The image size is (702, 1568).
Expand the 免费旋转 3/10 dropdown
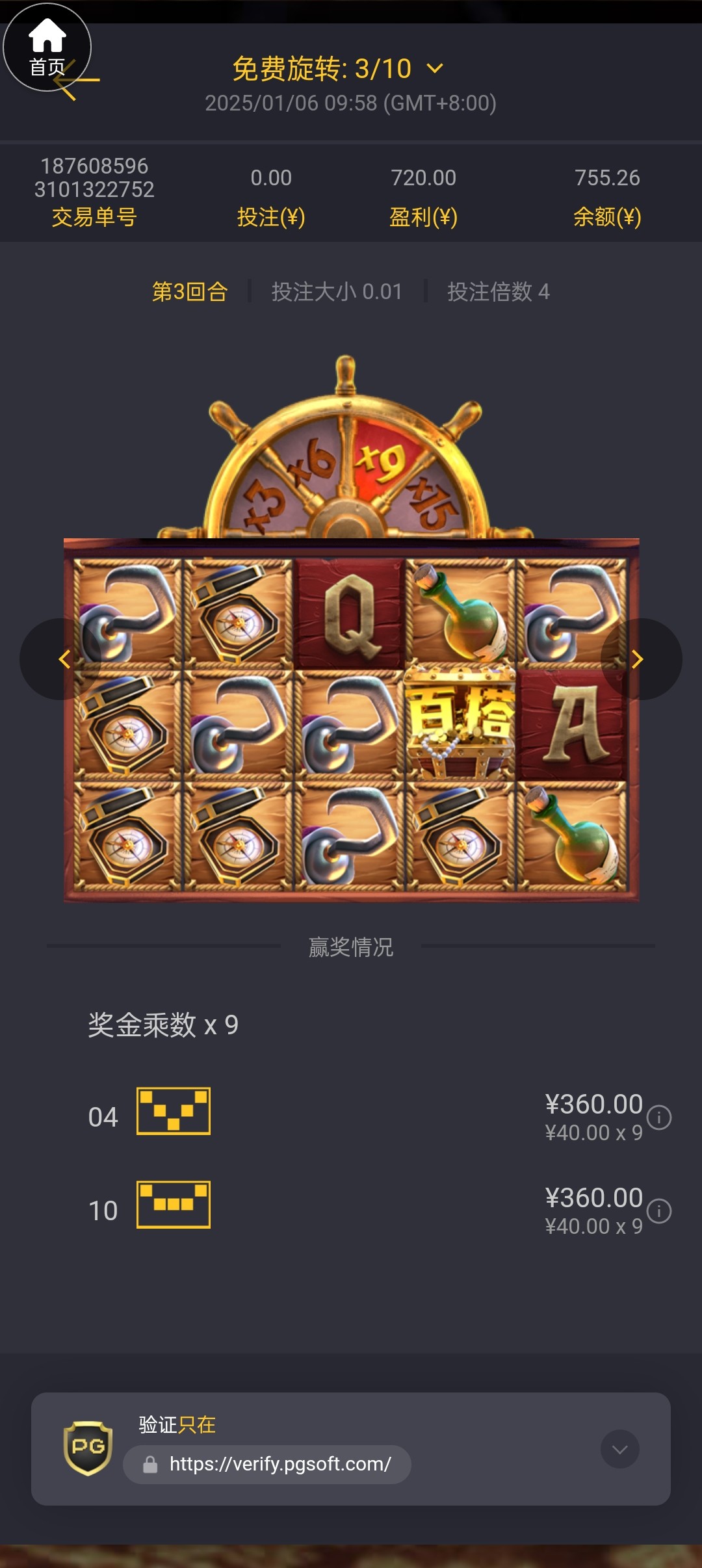coord(434,68)
